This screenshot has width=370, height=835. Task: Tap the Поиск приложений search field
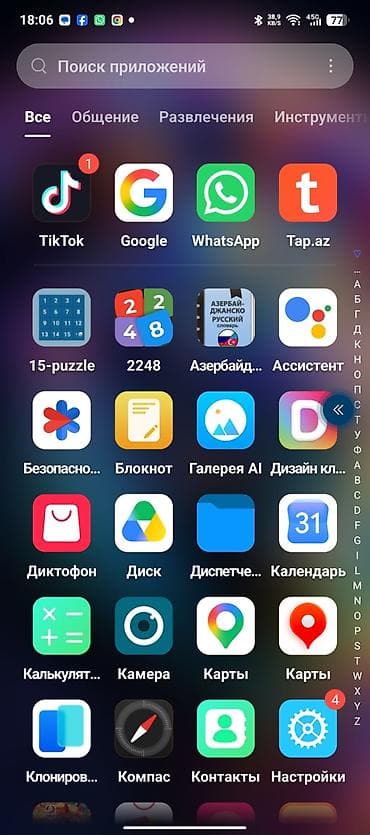pyautogui.click(x=185, y=67)
